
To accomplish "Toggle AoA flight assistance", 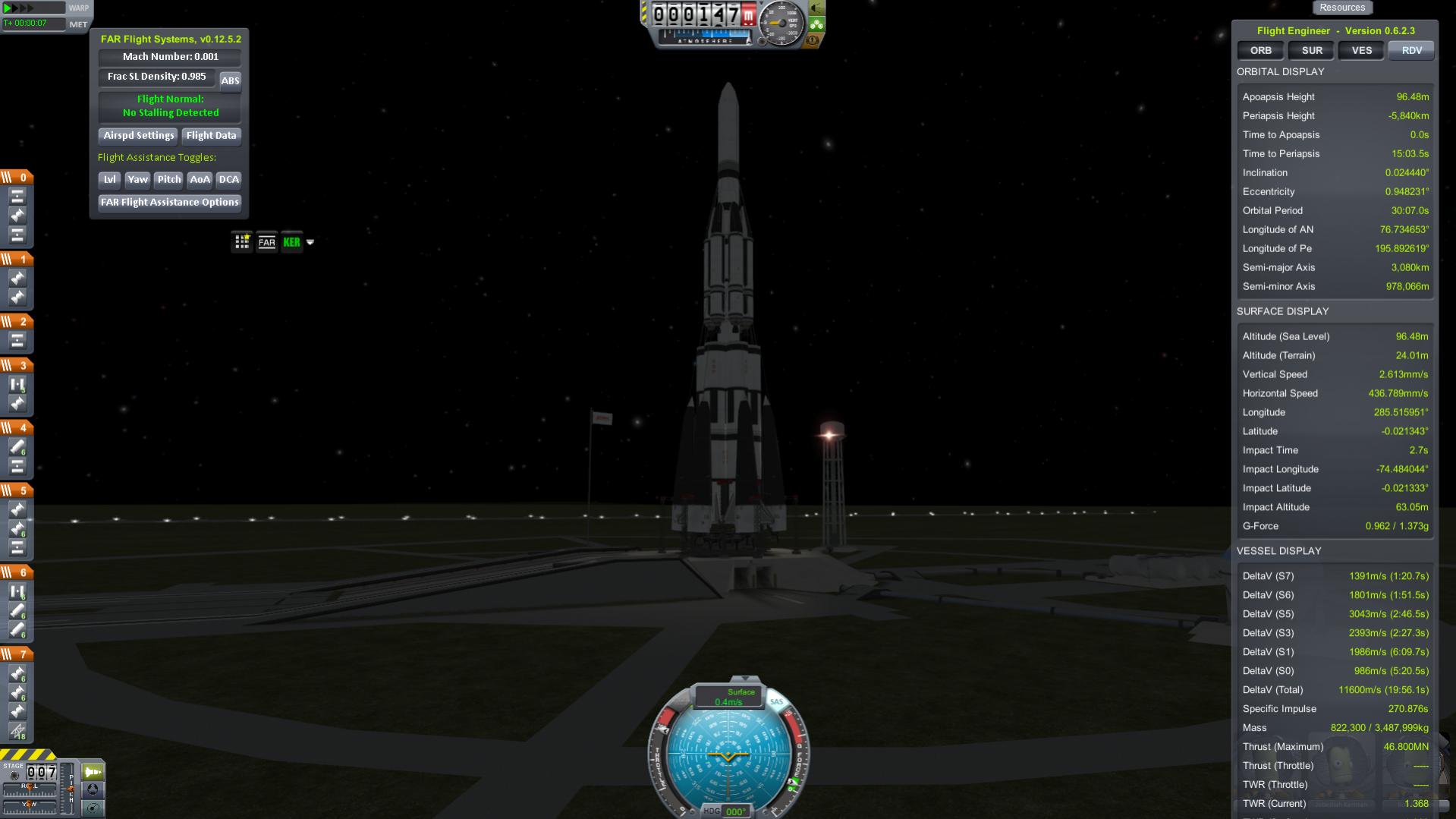I will click(x=200, y=180).
